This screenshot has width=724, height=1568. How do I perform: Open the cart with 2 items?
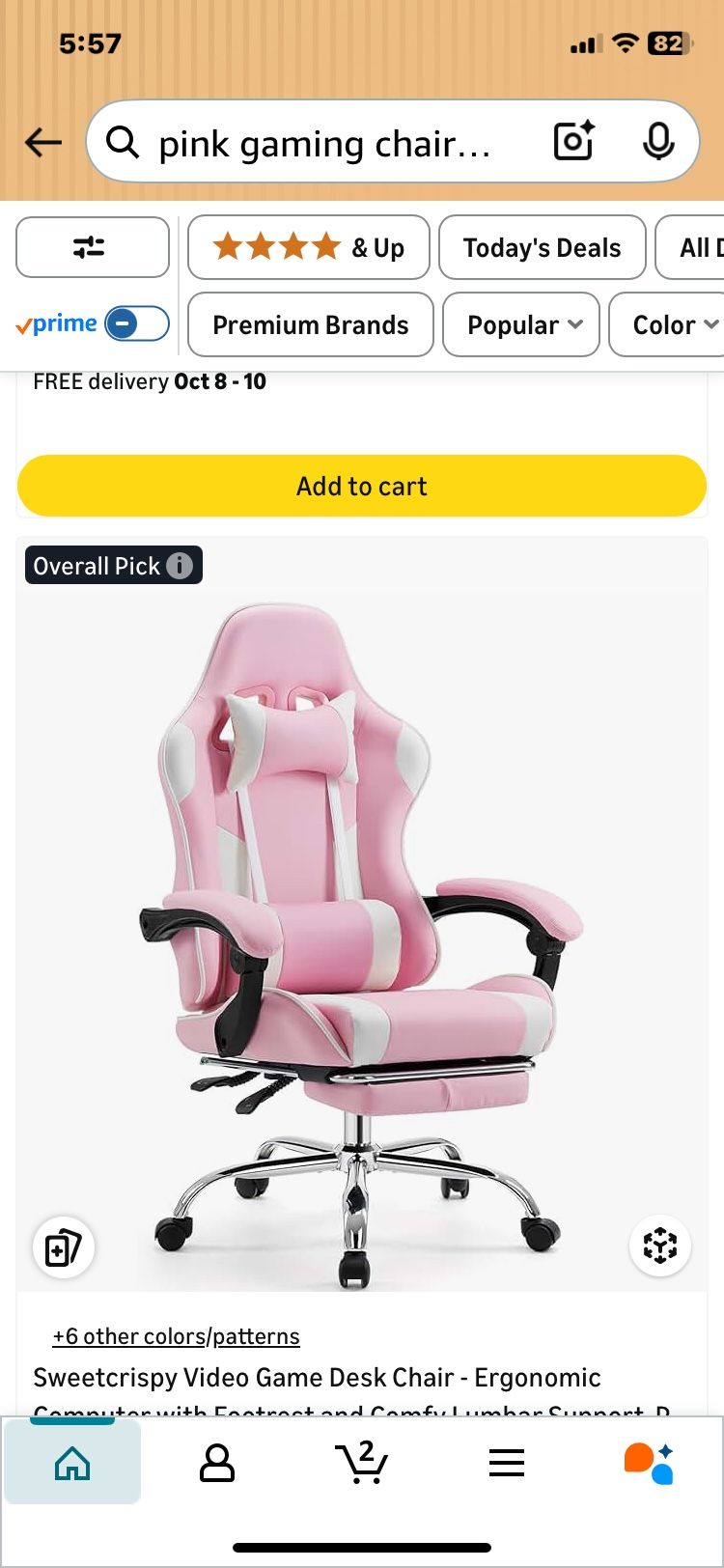click(361, 1463)
